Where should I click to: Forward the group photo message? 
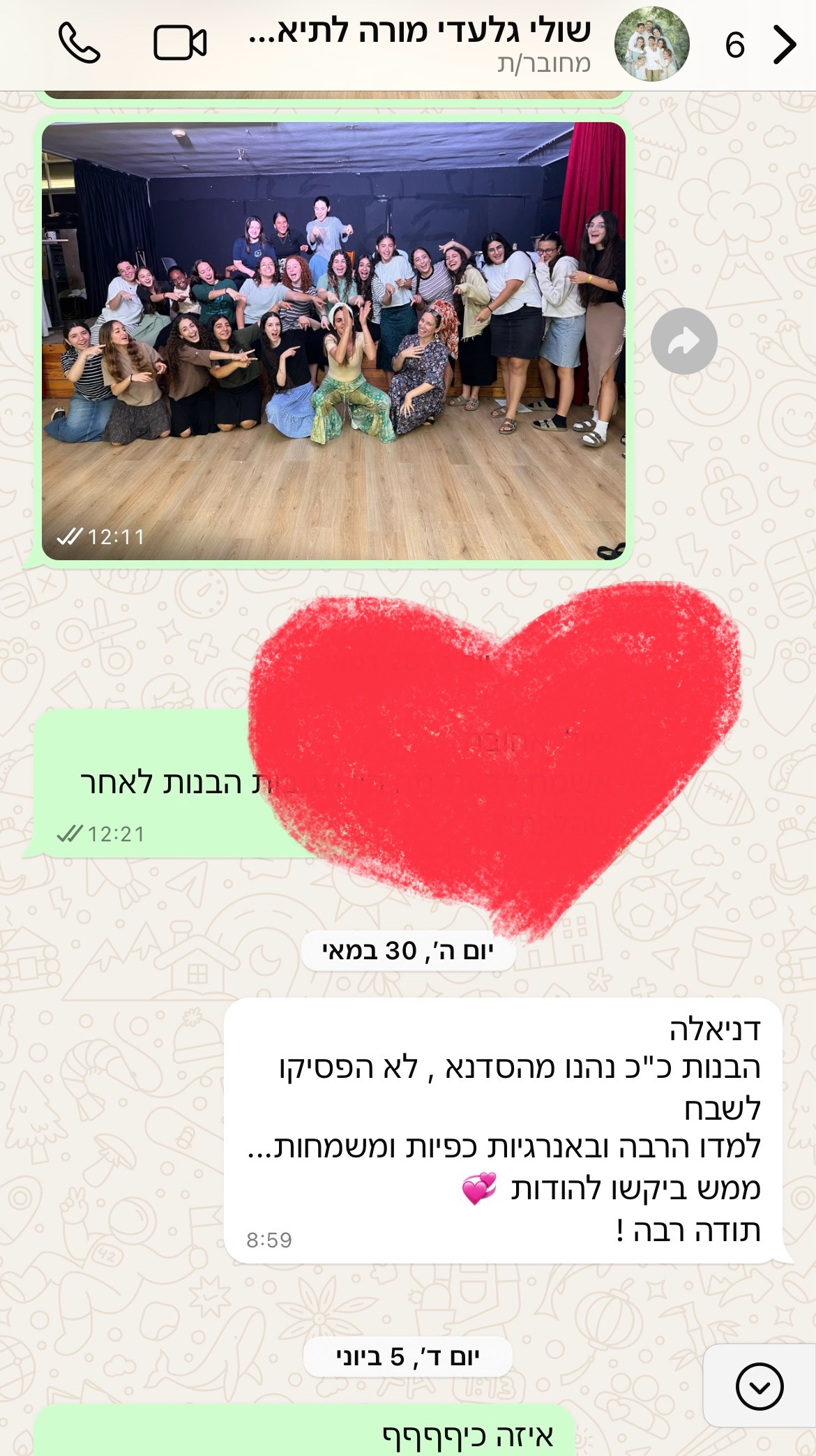tap(683, 341)
